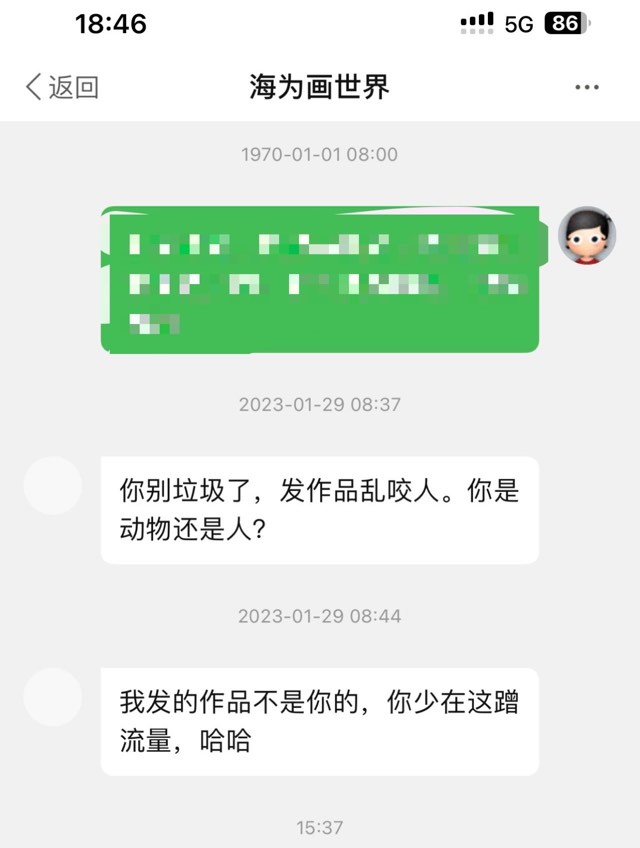640x848 pixels.
Task: Open the three-dot more options menu
Action: click(x=587, y=88)
